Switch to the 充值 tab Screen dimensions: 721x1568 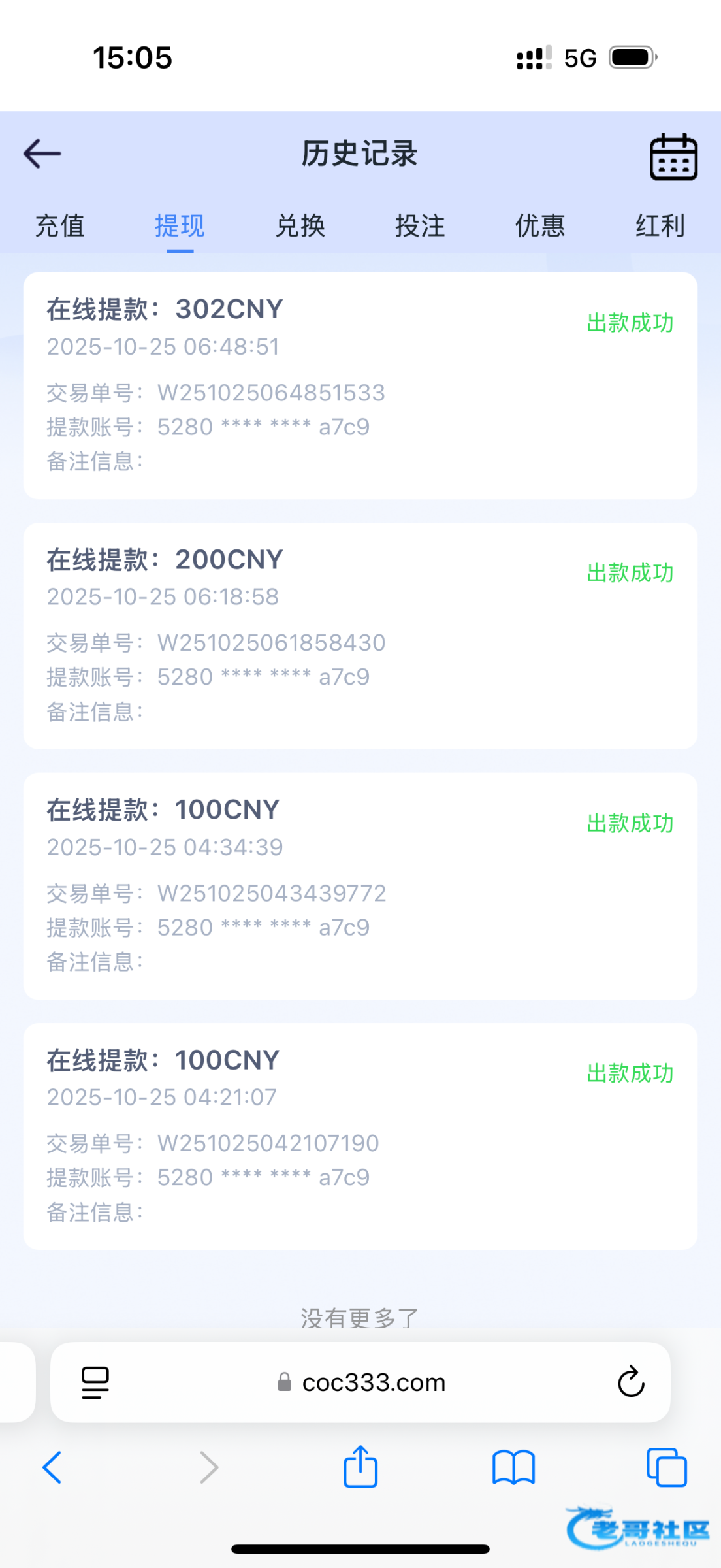[x=60, y=226]
